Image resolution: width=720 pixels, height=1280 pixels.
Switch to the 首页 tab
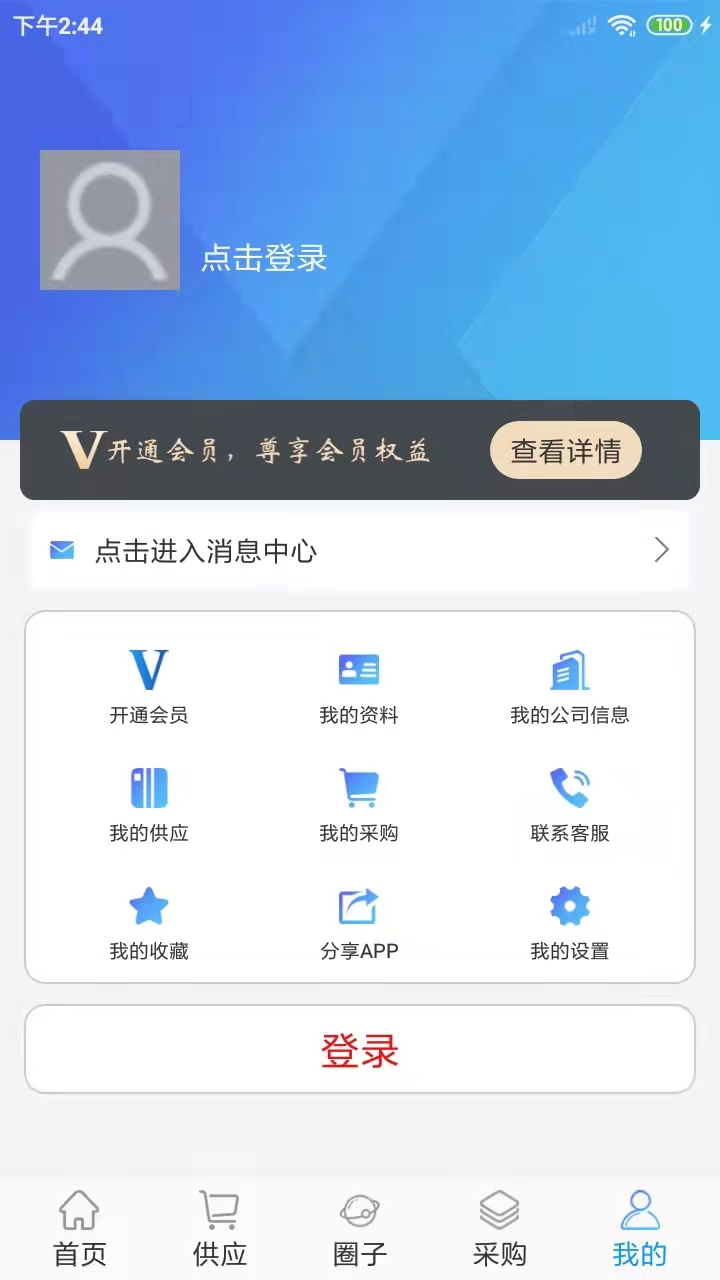point(80,1228)
